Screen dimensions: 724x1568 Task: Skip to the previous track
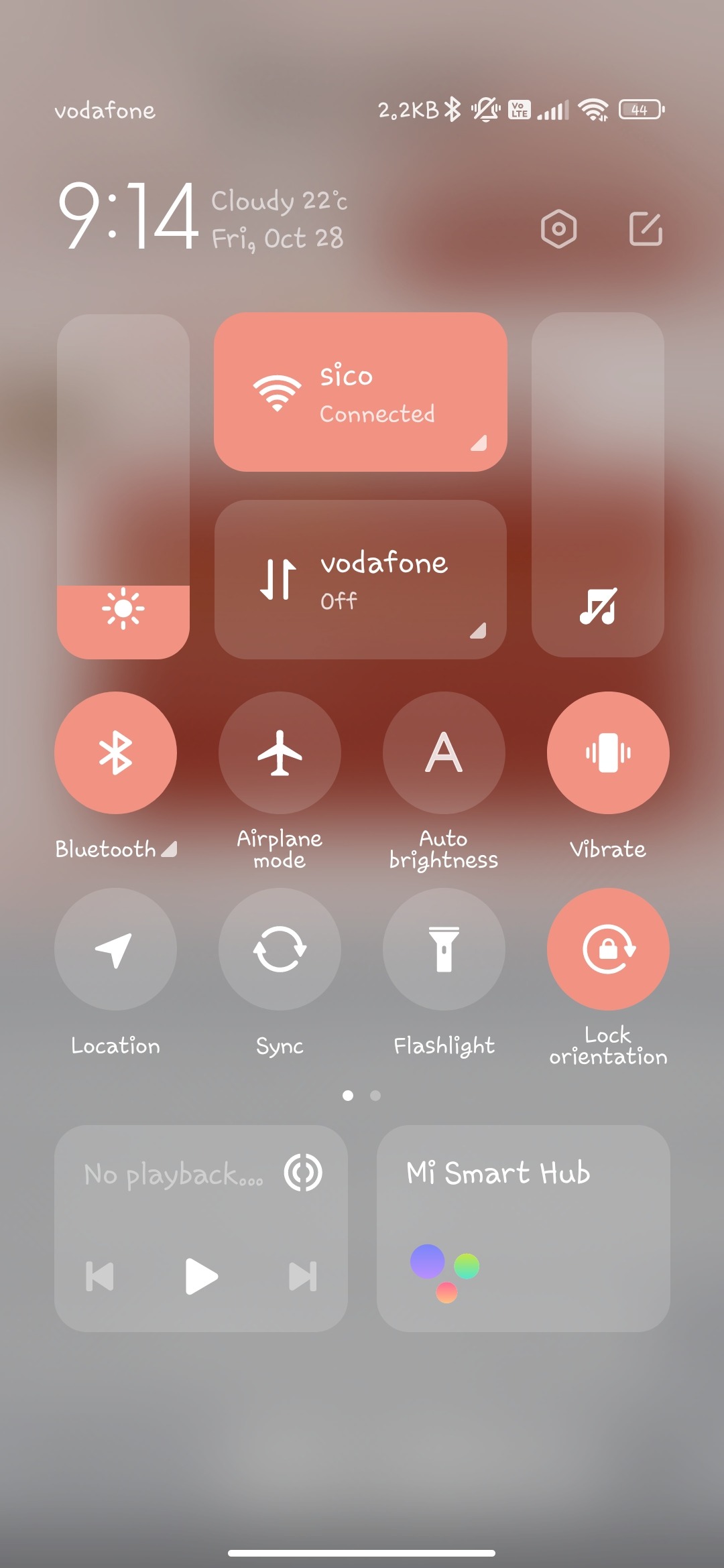[x=100, y=1276]
